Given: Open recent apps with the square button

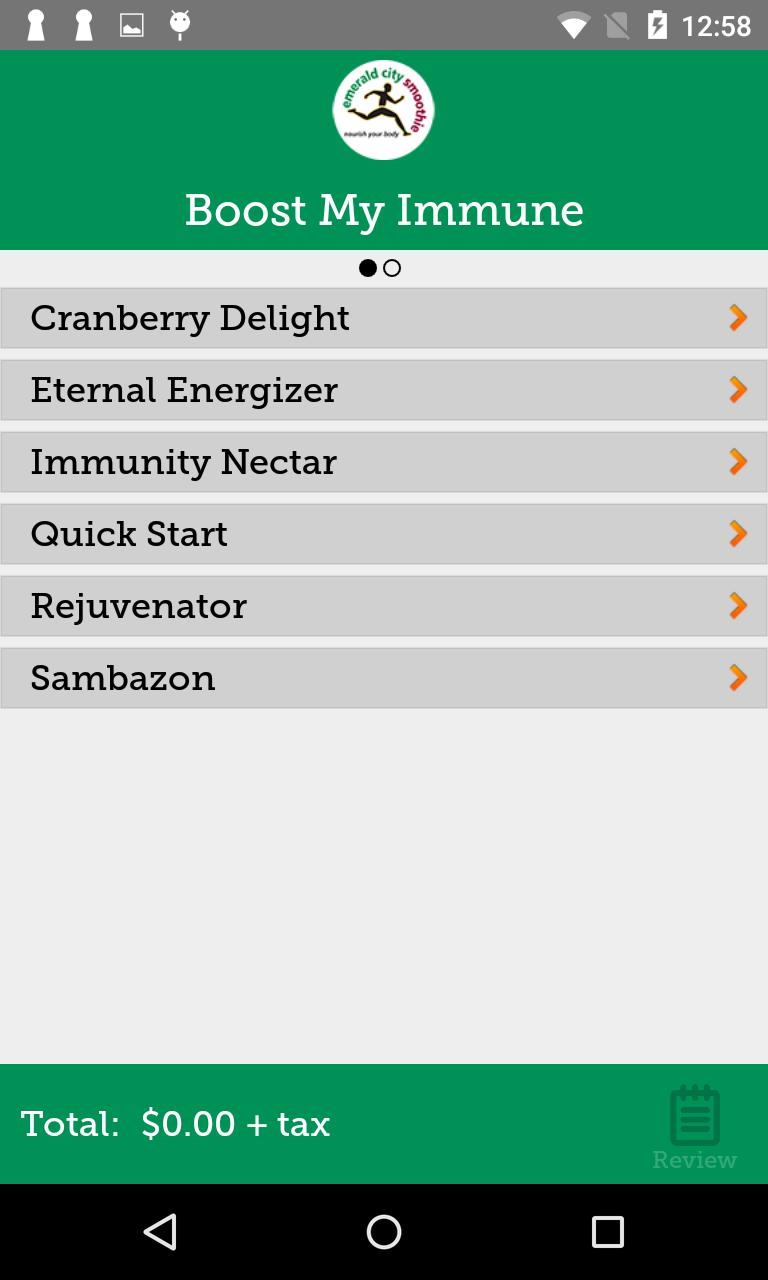Looking at the screenshot, I should [x=607, y=1232].
